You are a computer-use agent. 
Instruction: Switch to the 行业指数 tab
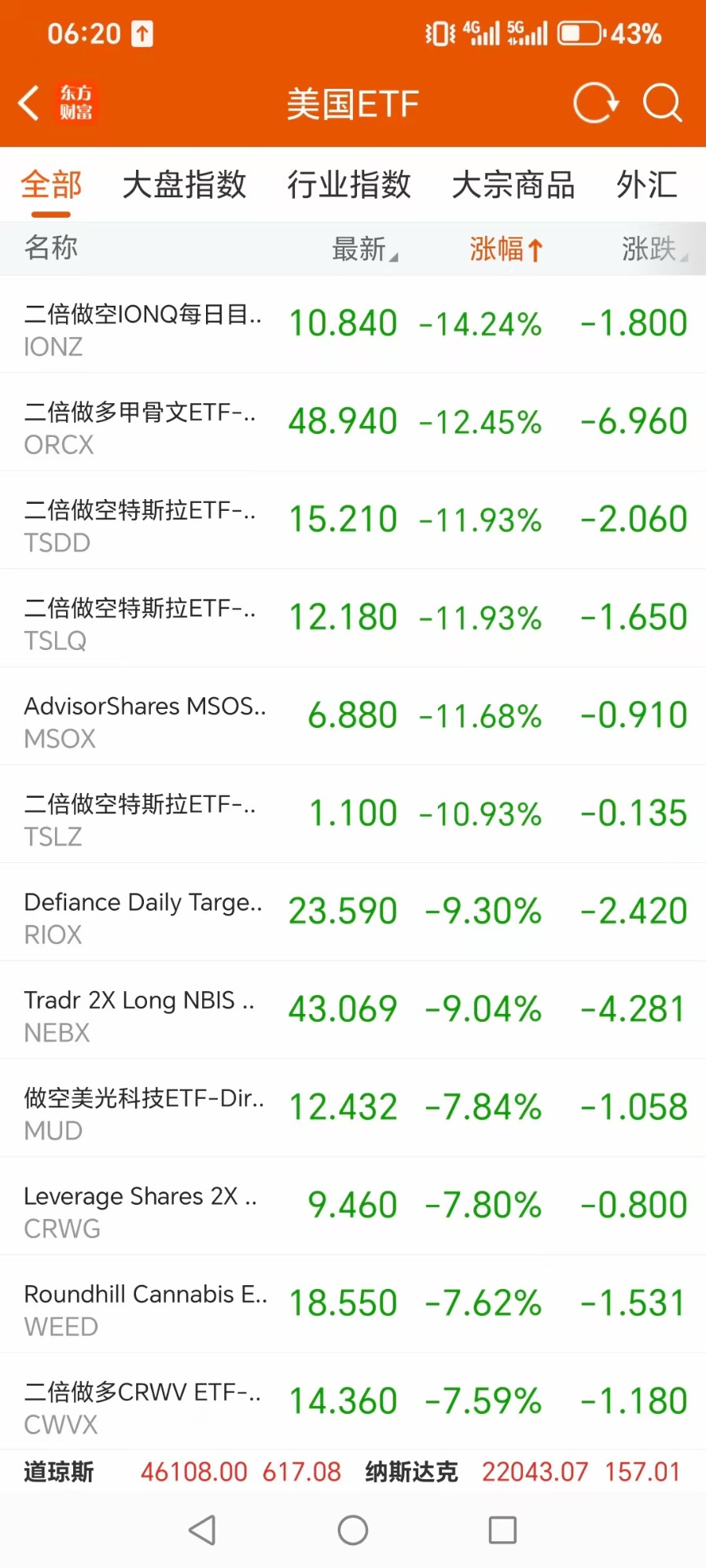click(349, 185)
